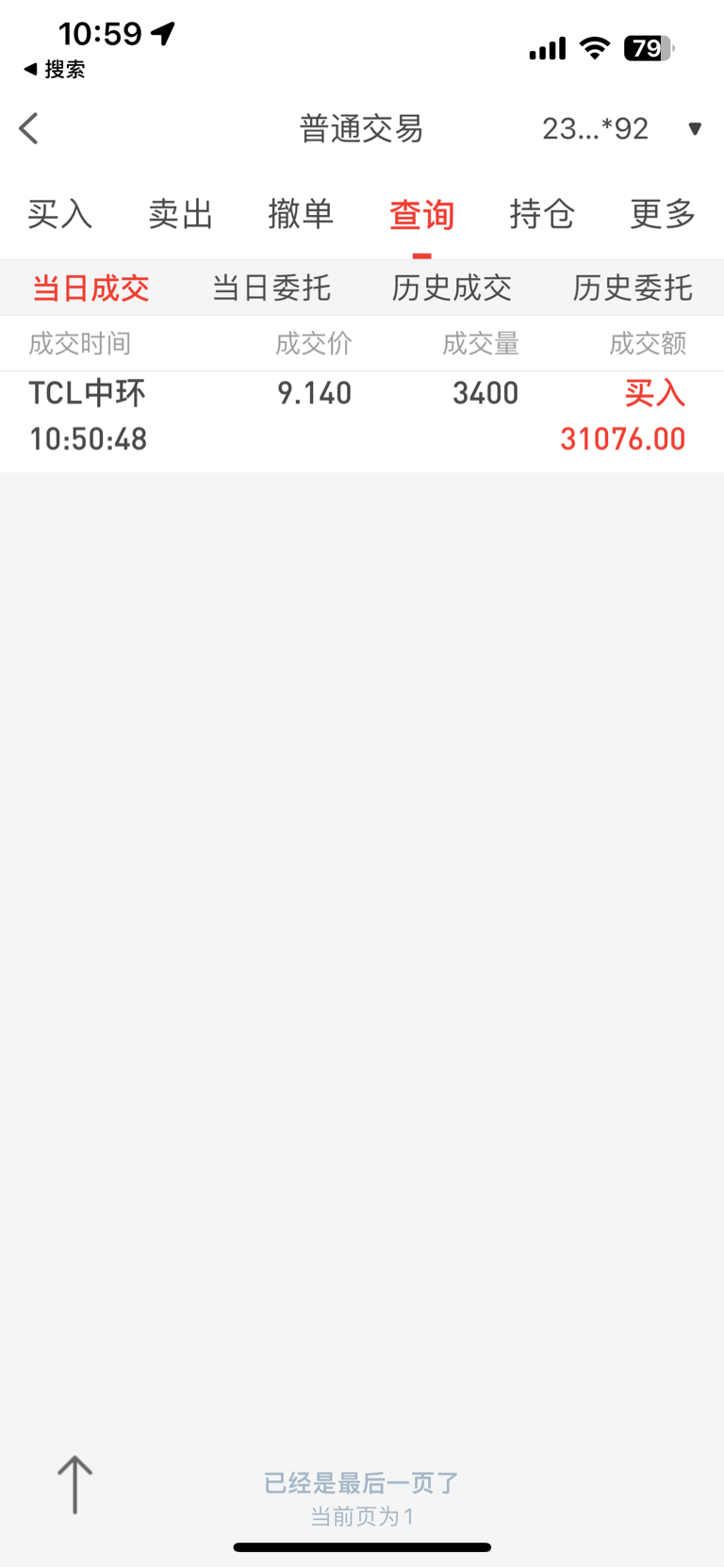Switch to the 持仓 tab
The image size is (724, 1568).
point(542,215)
